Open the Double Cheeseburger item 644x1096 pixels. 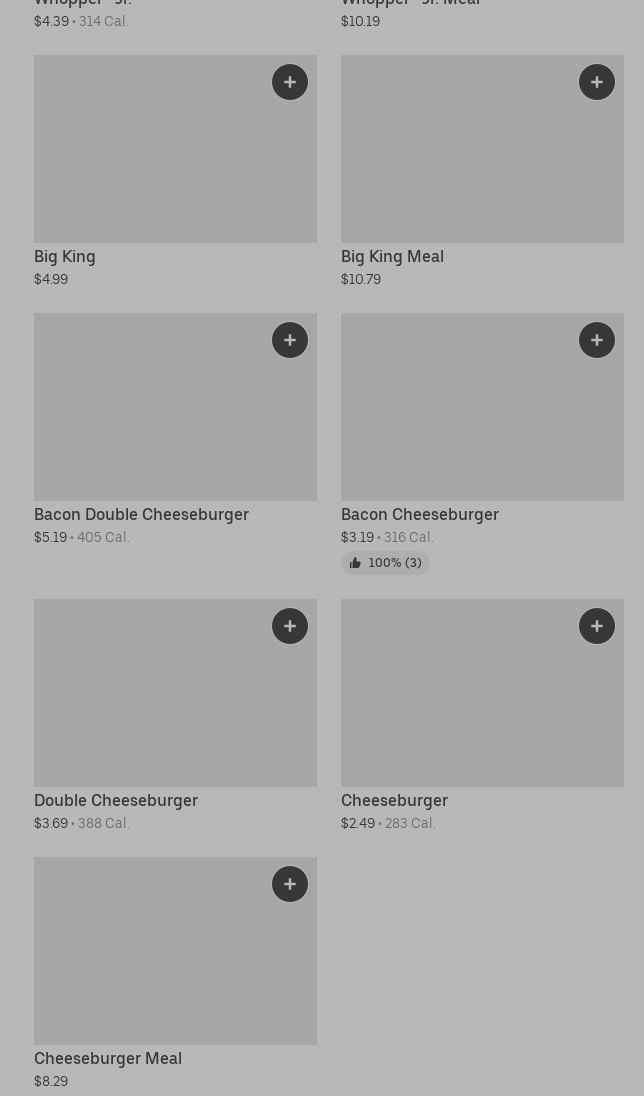(x=150, y=705)
